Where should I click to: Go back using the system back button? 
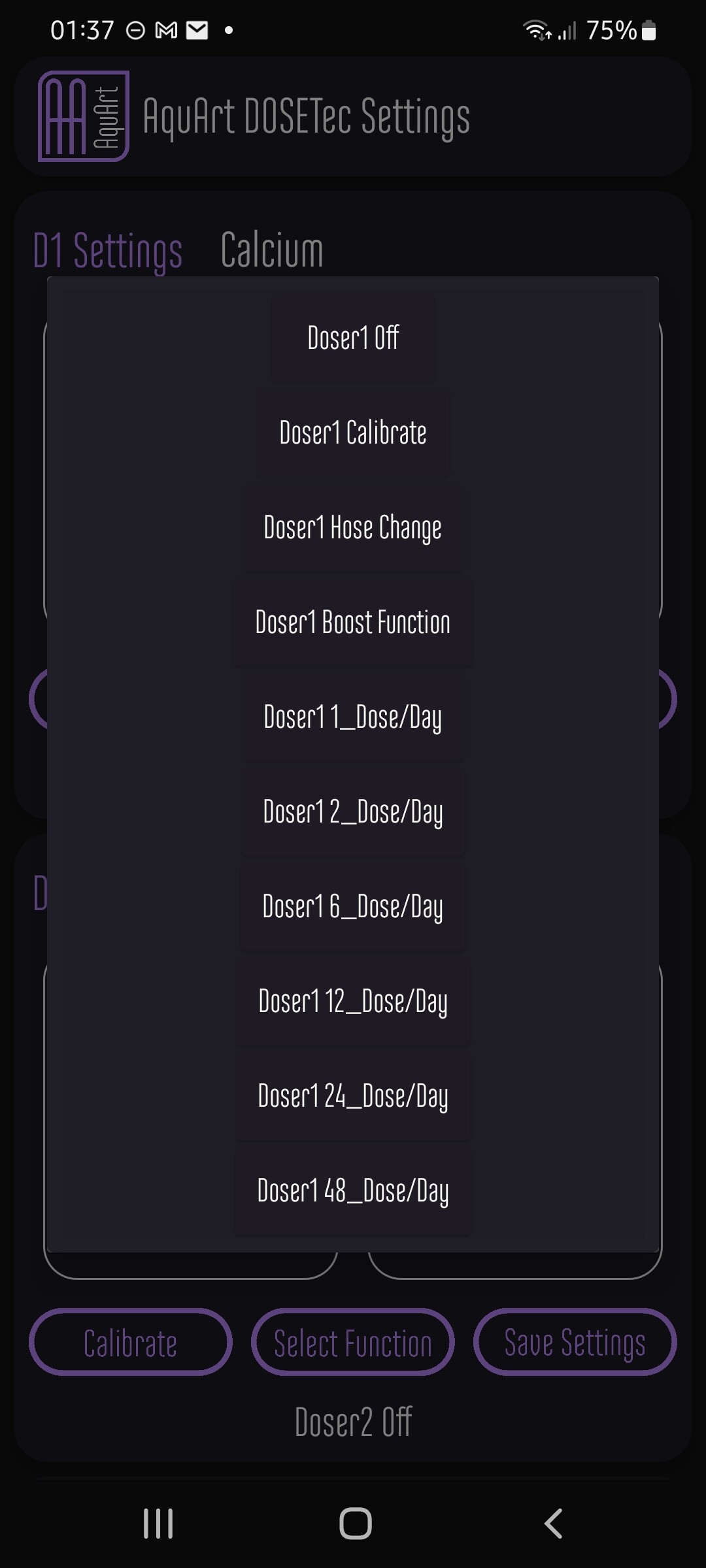553,1524
